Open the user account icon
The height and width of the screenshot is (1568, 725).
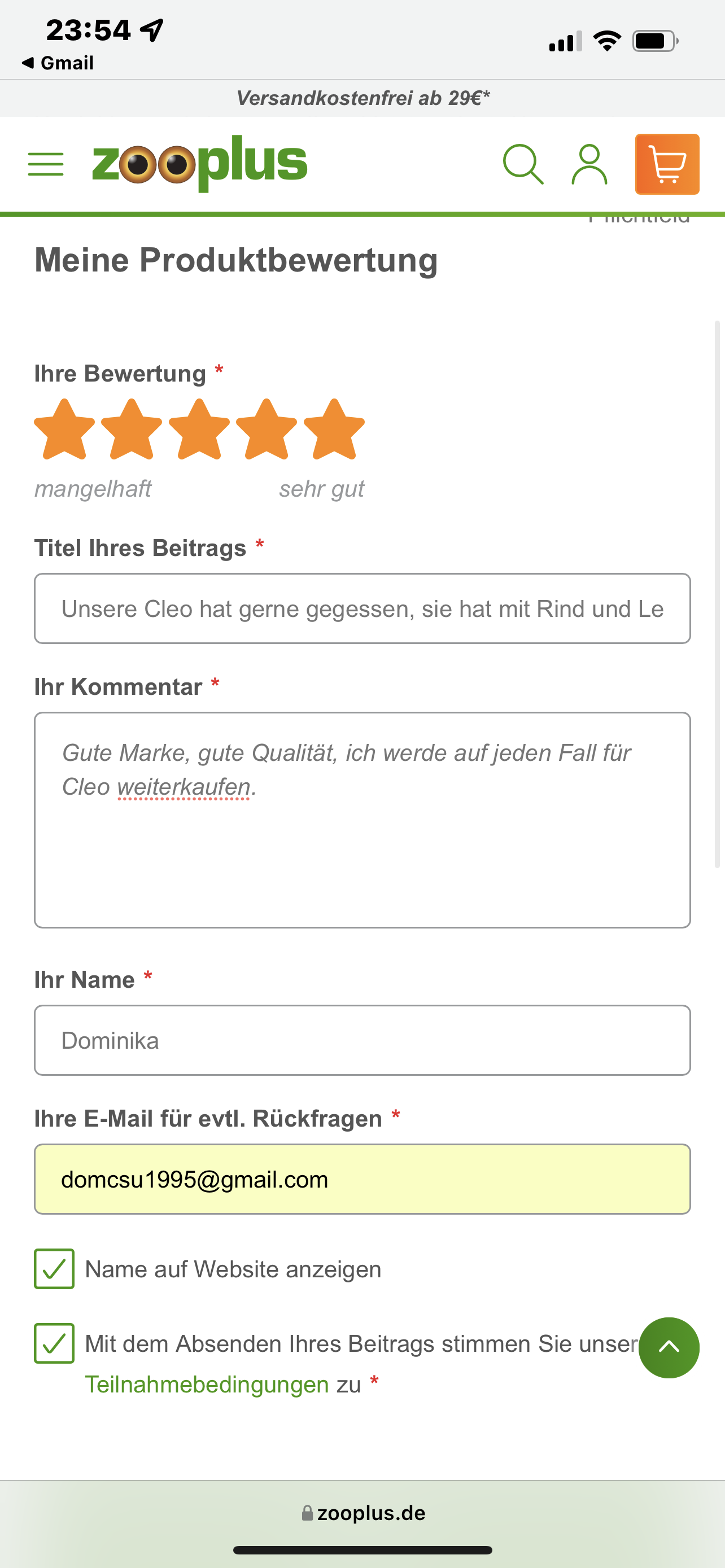(x=589, y=164)
